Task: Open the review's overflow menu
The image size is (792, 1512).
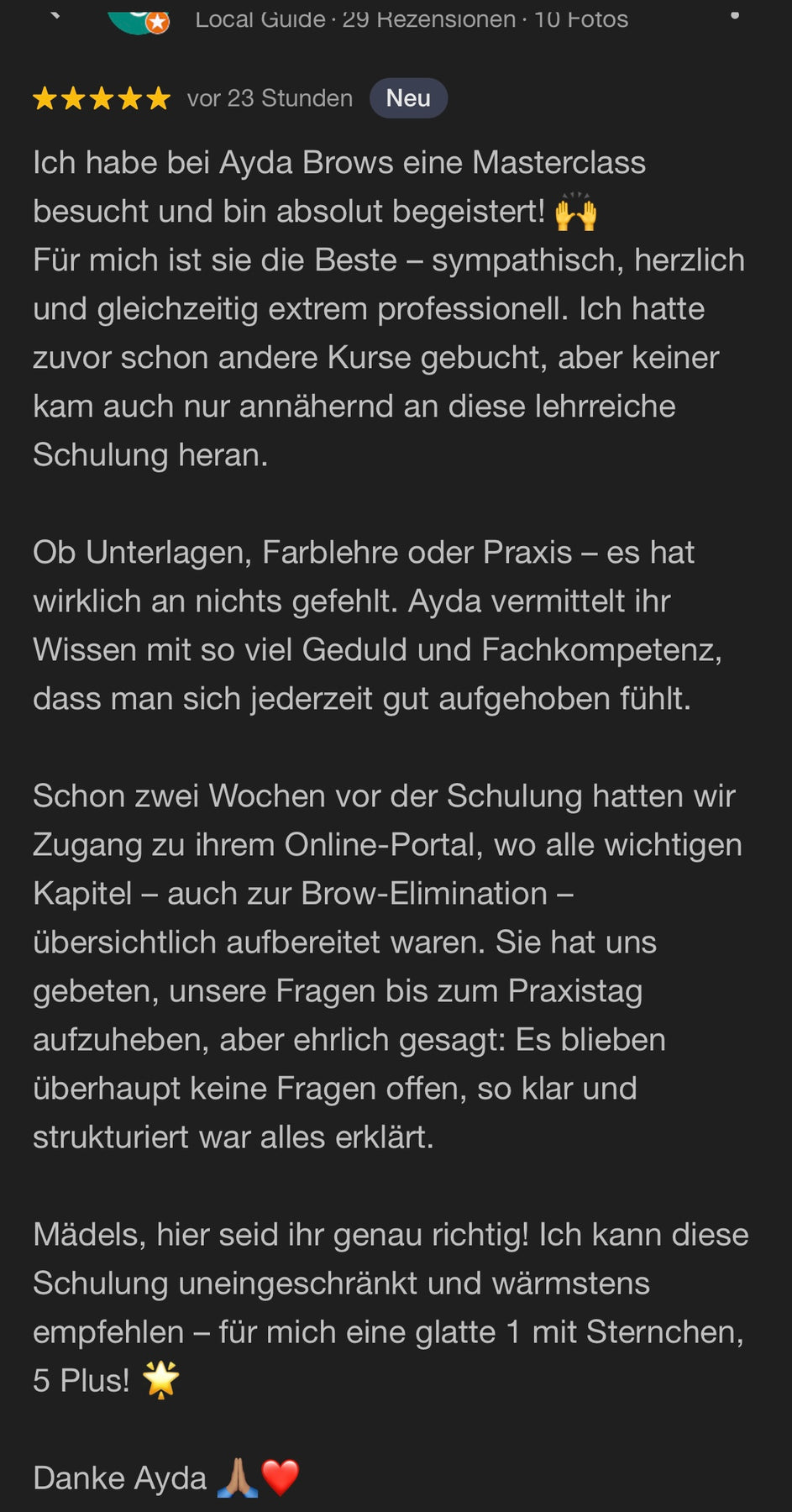Action: (735, 14)
